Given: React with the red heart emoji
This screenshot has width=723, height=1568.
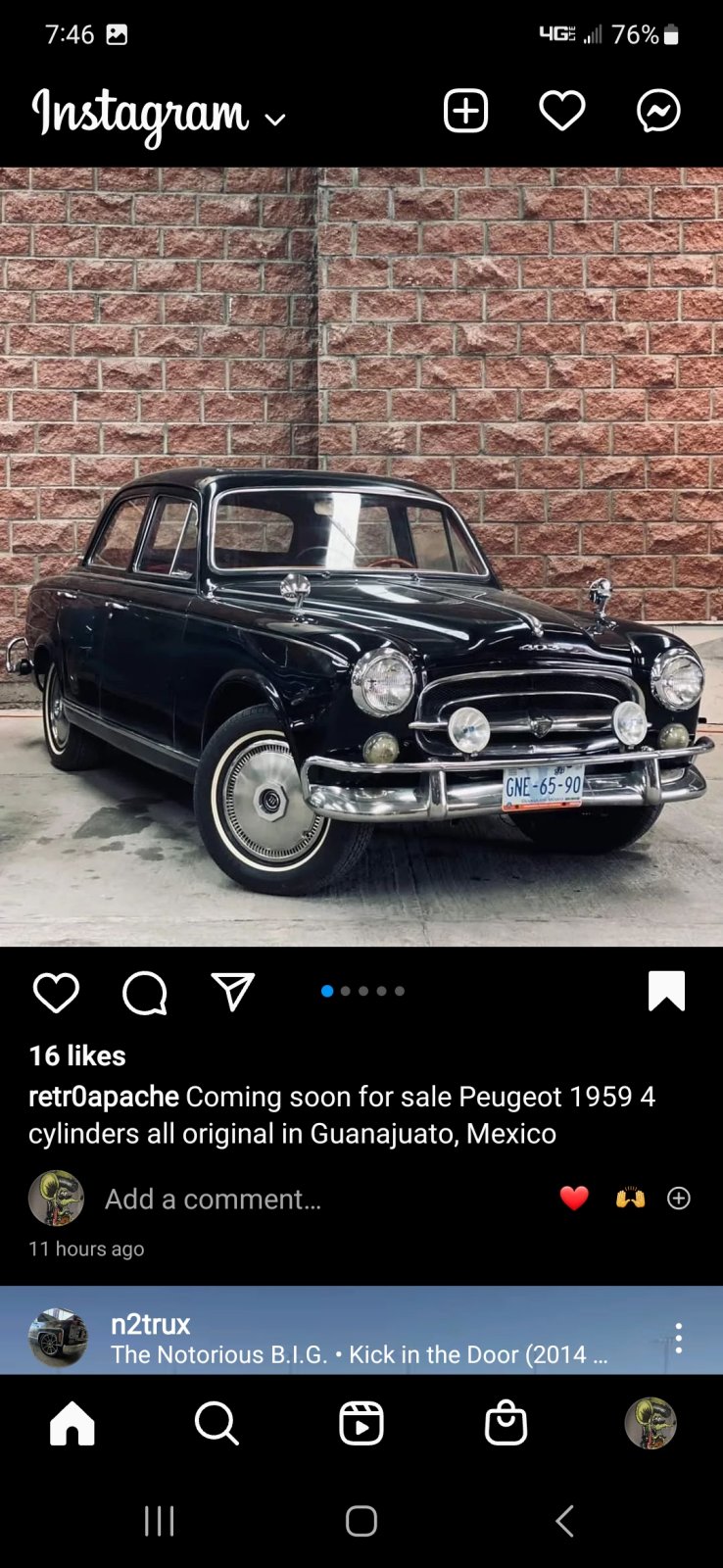Looking at the screenshot, I should click(x=574, y=1198).
